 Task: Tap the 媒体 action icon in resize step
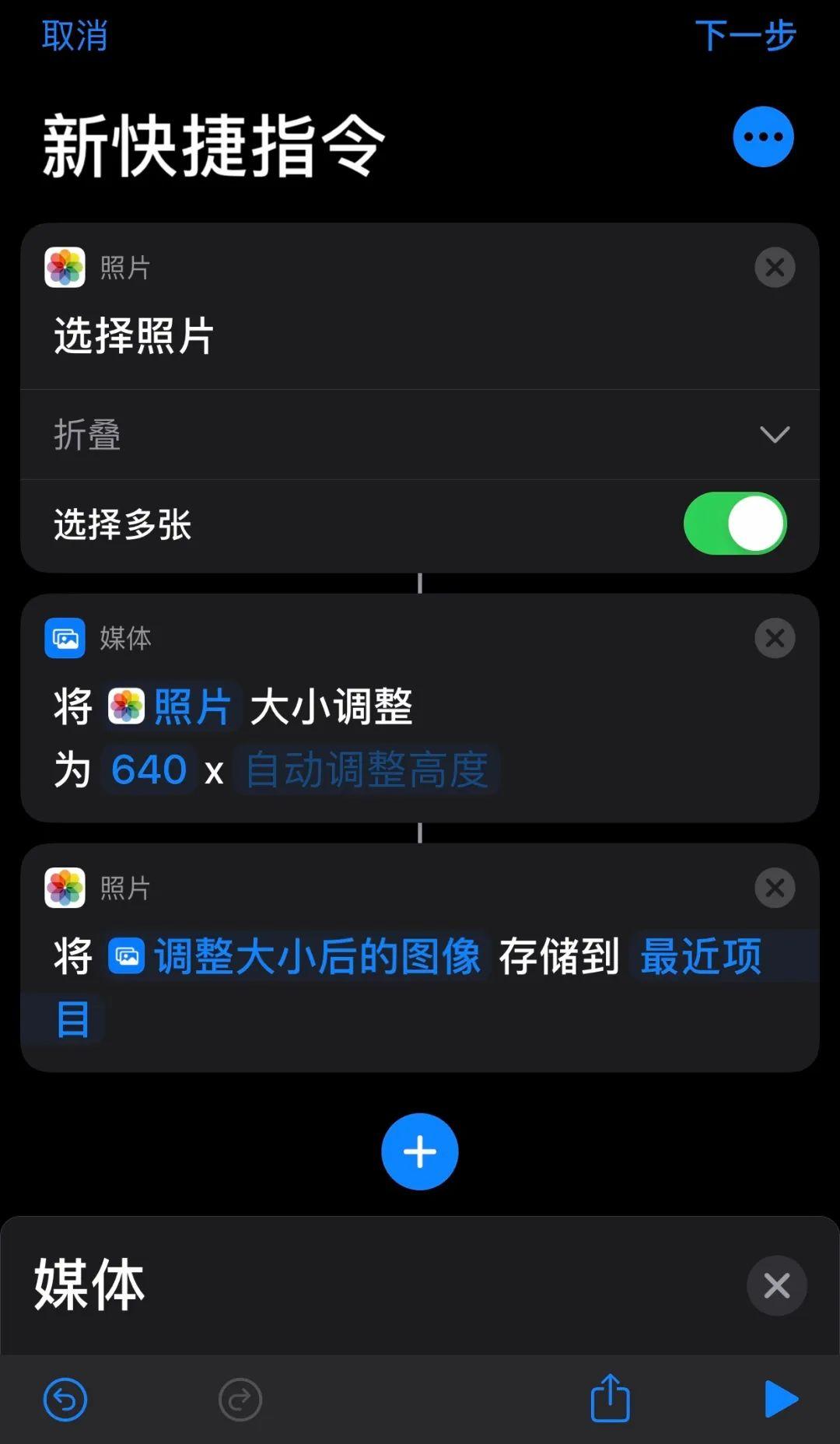click(65, 639)
